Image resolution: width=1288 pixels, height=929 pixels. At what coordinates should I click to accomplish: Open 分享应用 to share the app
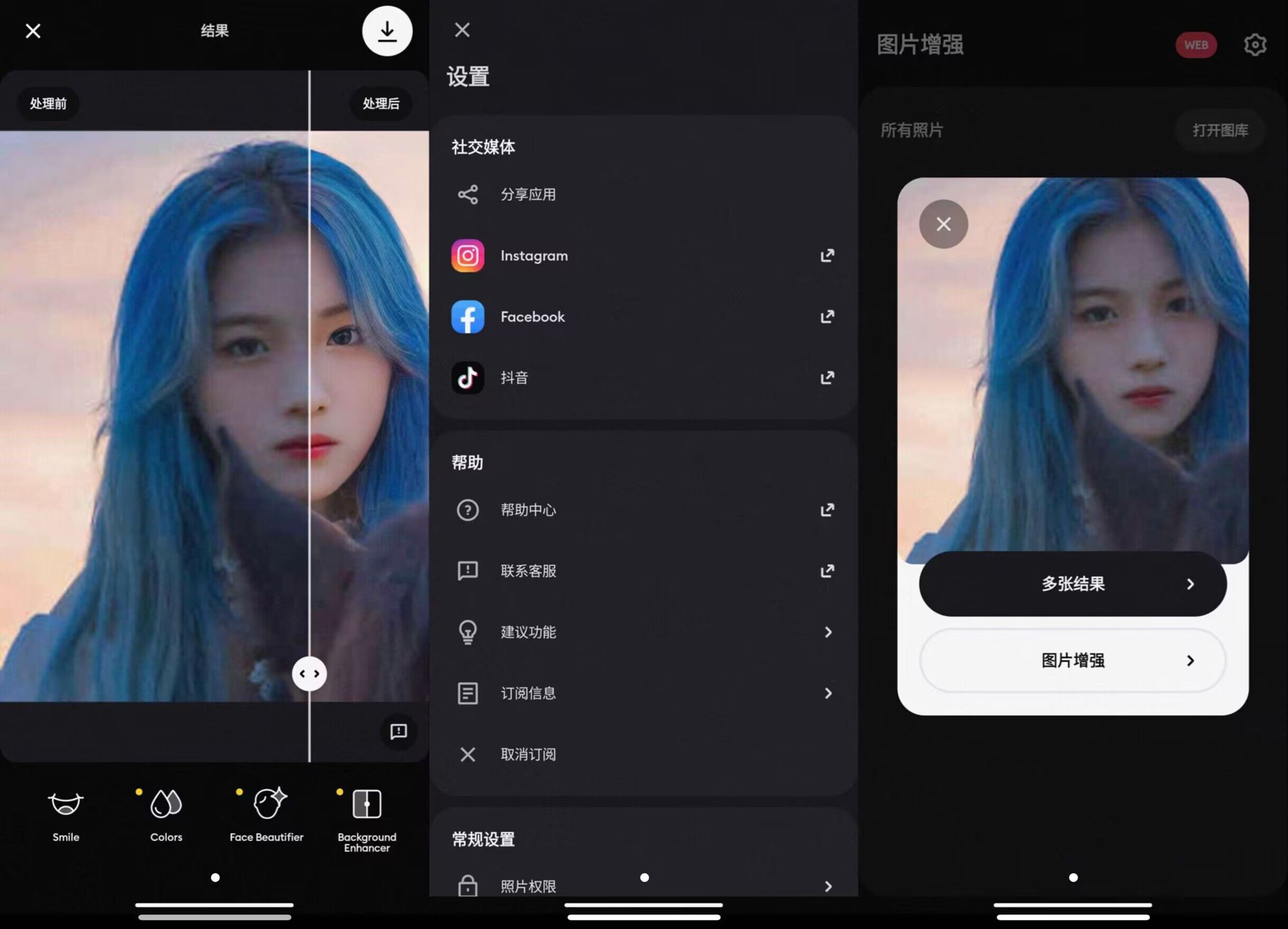528,195
